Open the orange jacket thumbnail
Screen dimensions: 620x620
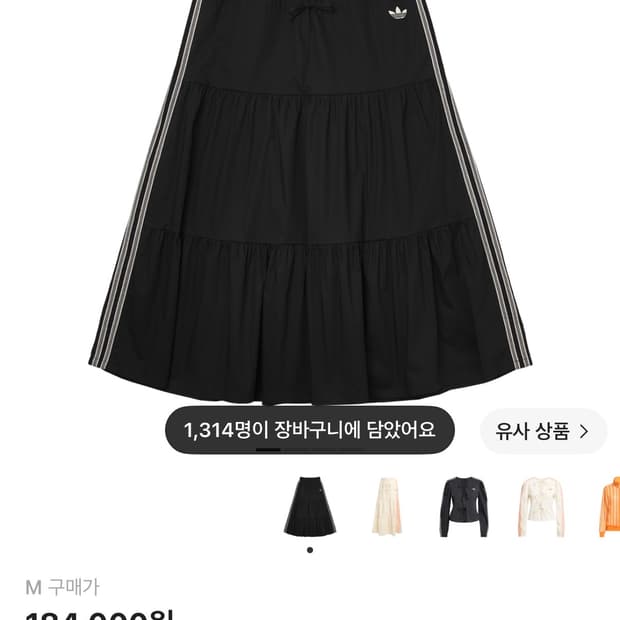tap(609, 507)
